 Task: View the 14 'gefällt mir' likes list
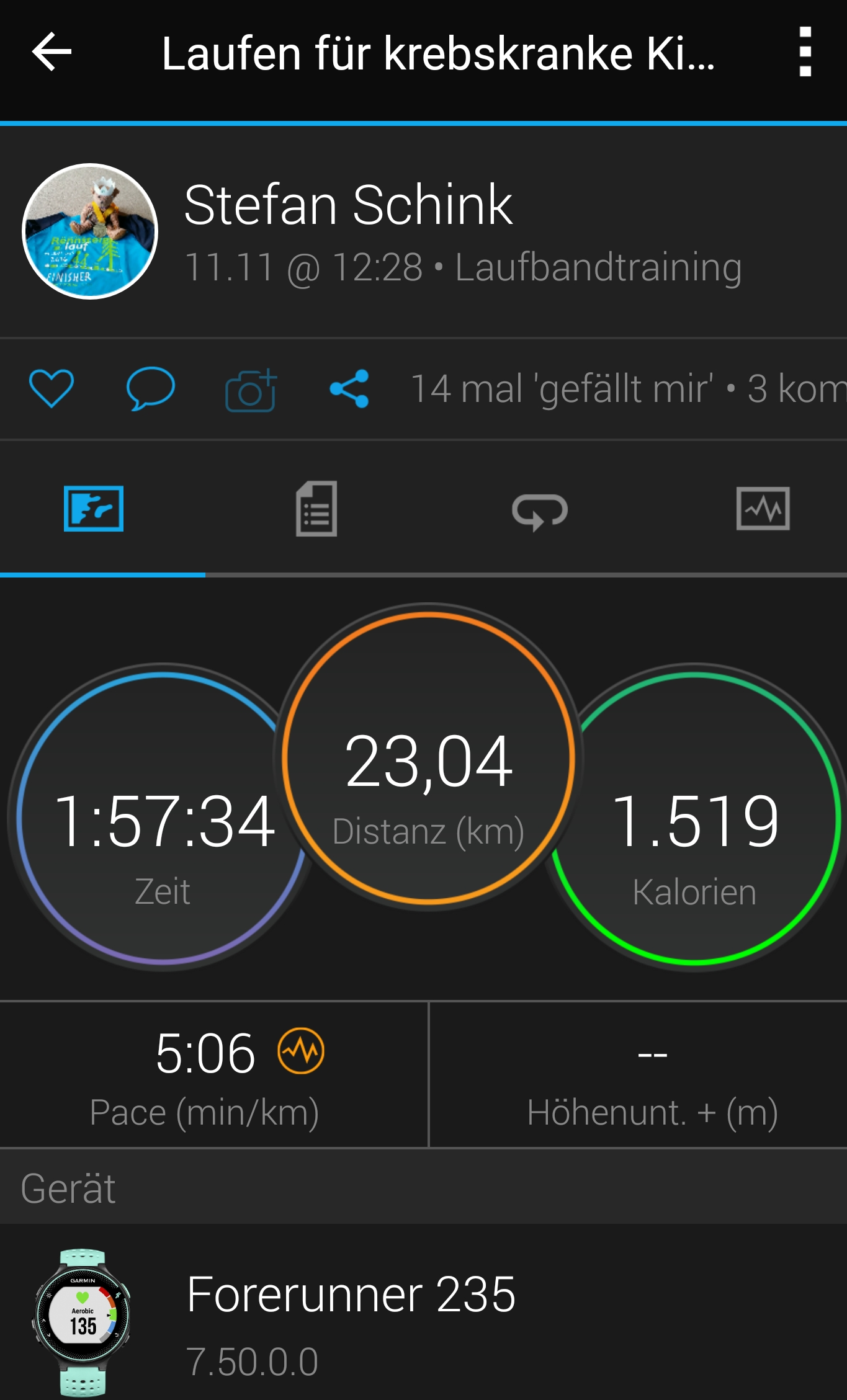pyautogui.click(x=562, y=389)
